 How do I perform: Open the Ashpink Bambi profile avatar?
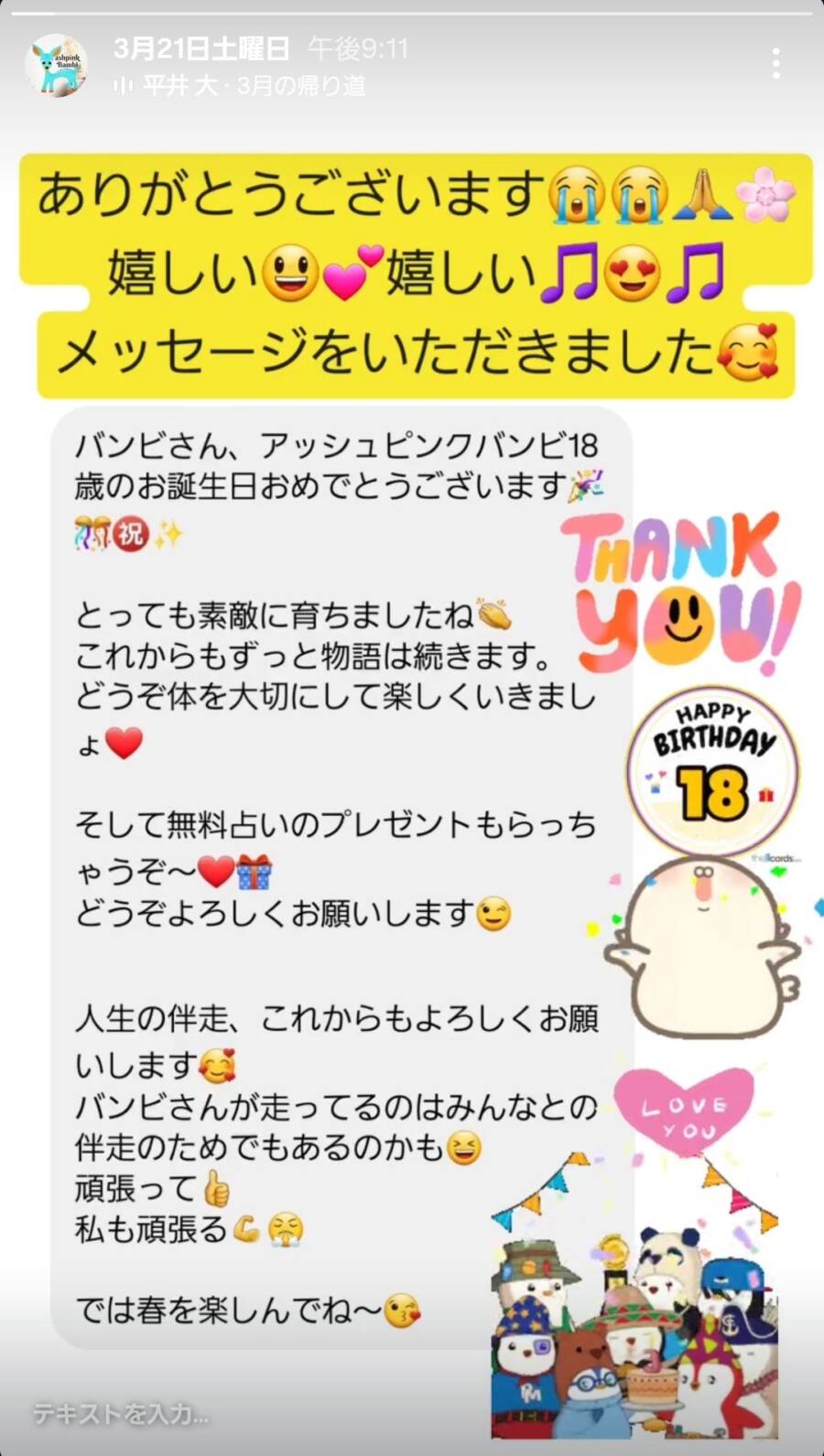pyautogui.click(x=57, y=65)
